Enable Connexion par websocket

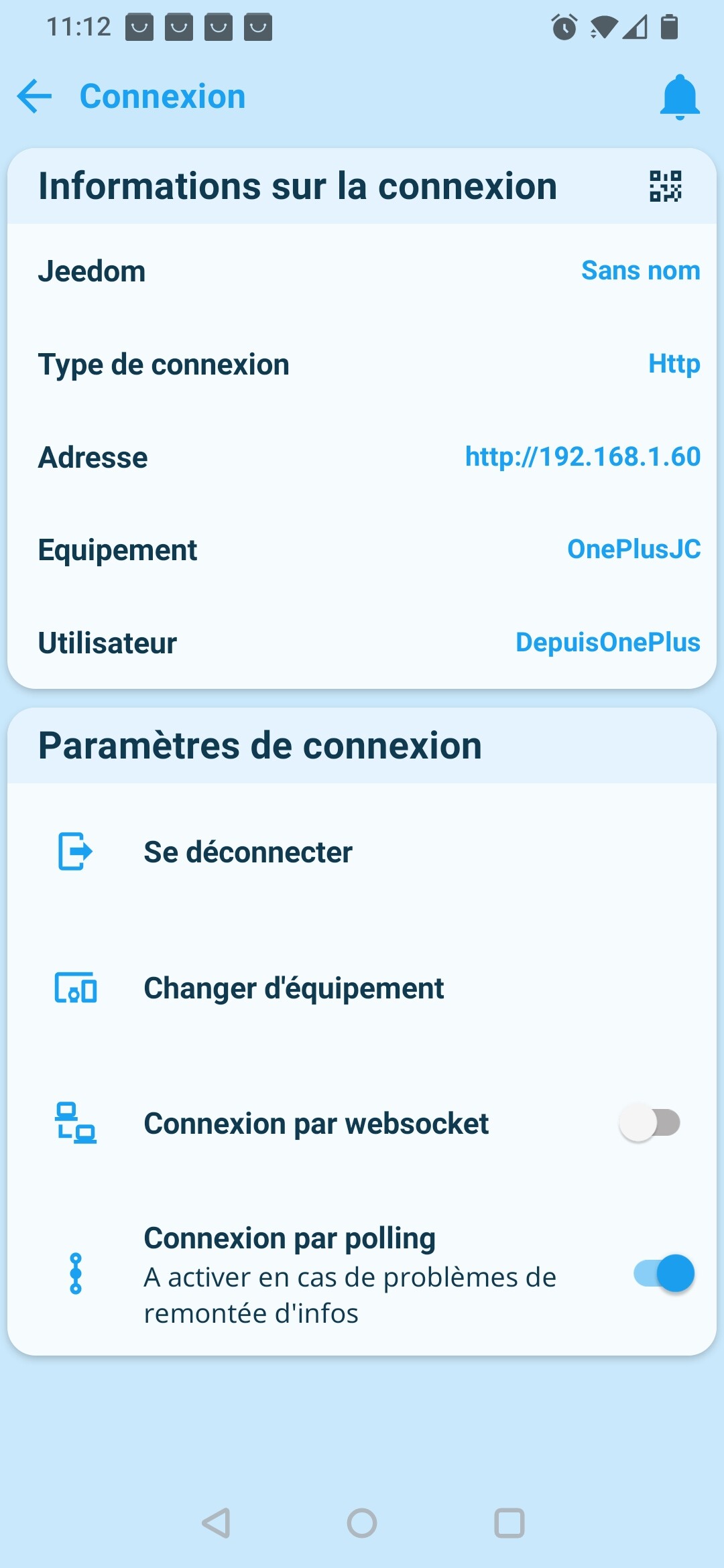click(x=650, y=1123)
